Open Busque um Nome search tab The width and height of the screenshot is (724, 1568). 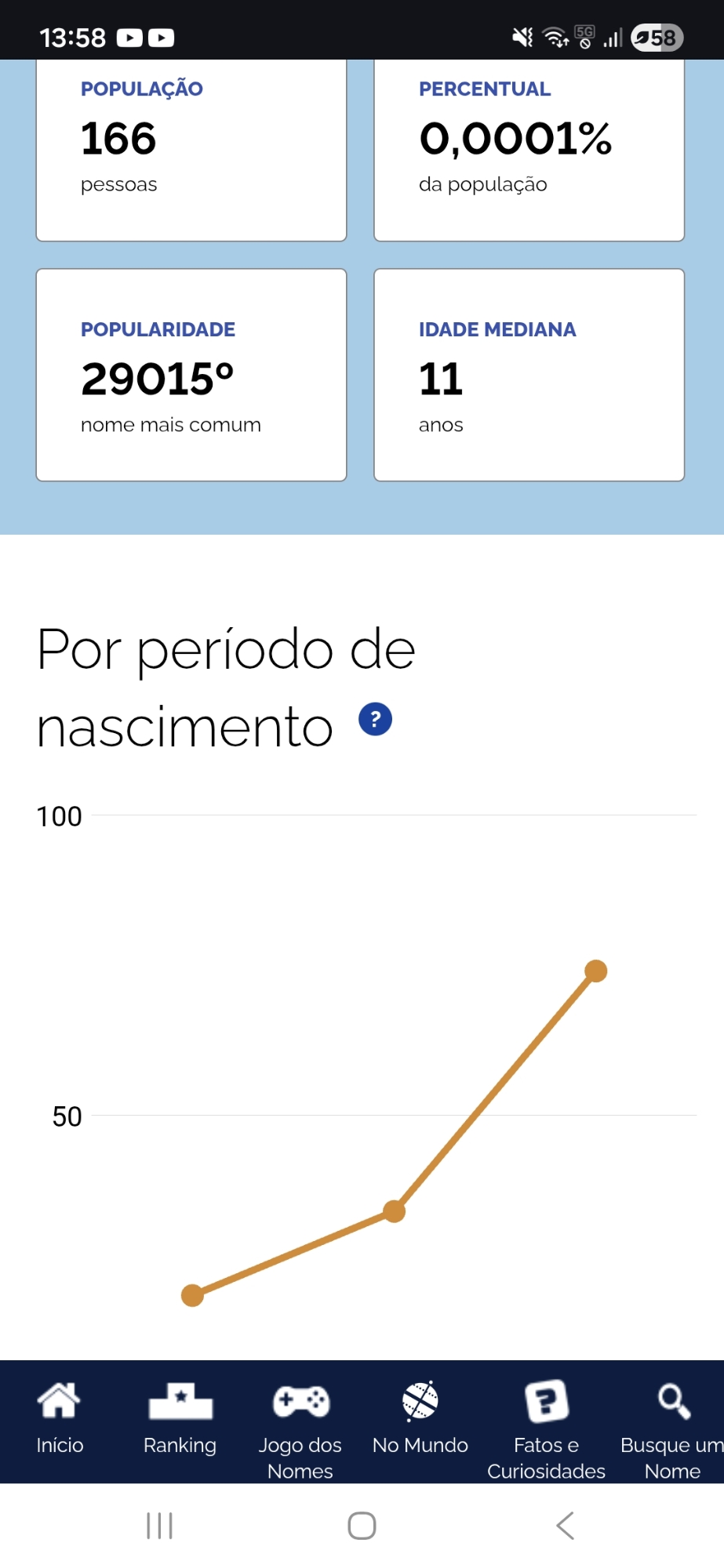click(672, 1428)
